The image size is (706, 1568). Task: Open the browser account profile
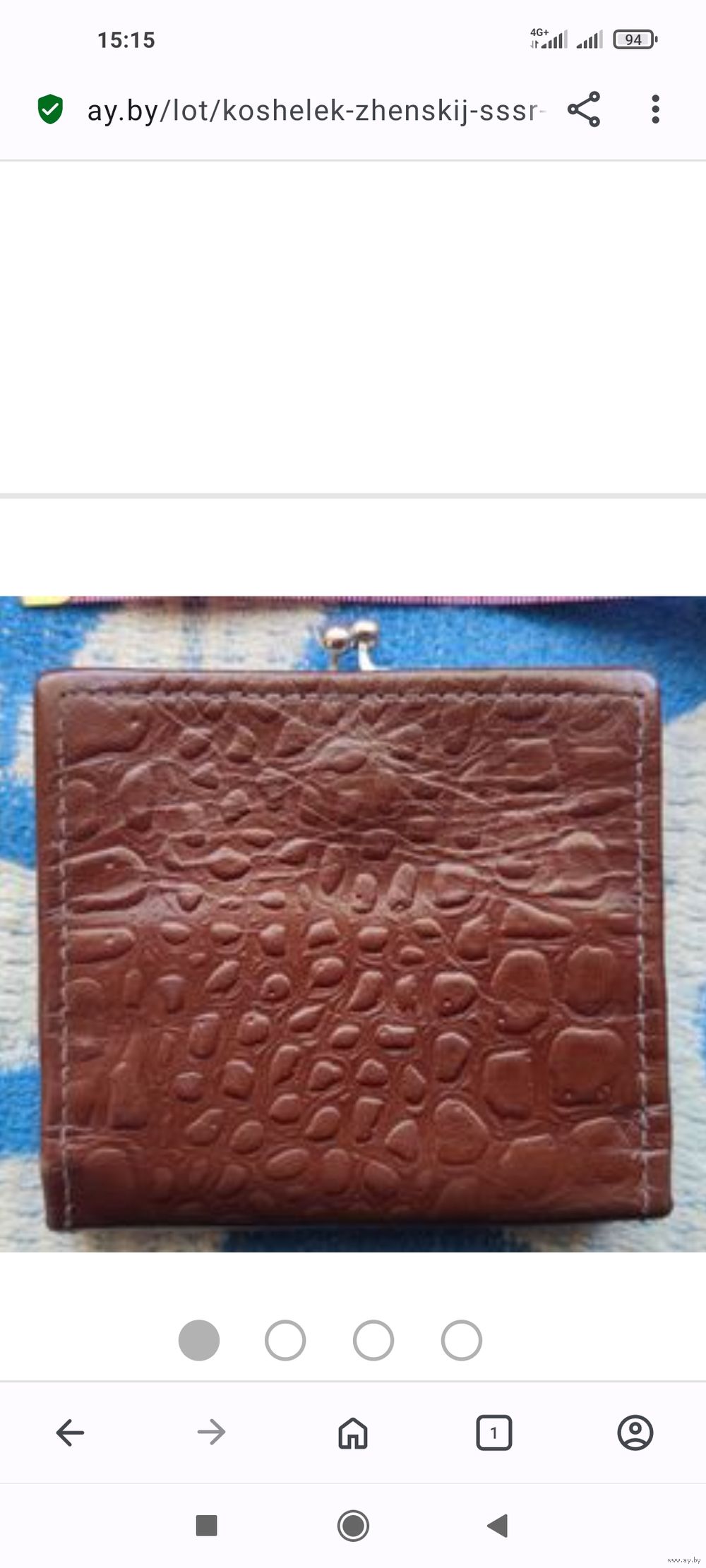[635, 1432]
